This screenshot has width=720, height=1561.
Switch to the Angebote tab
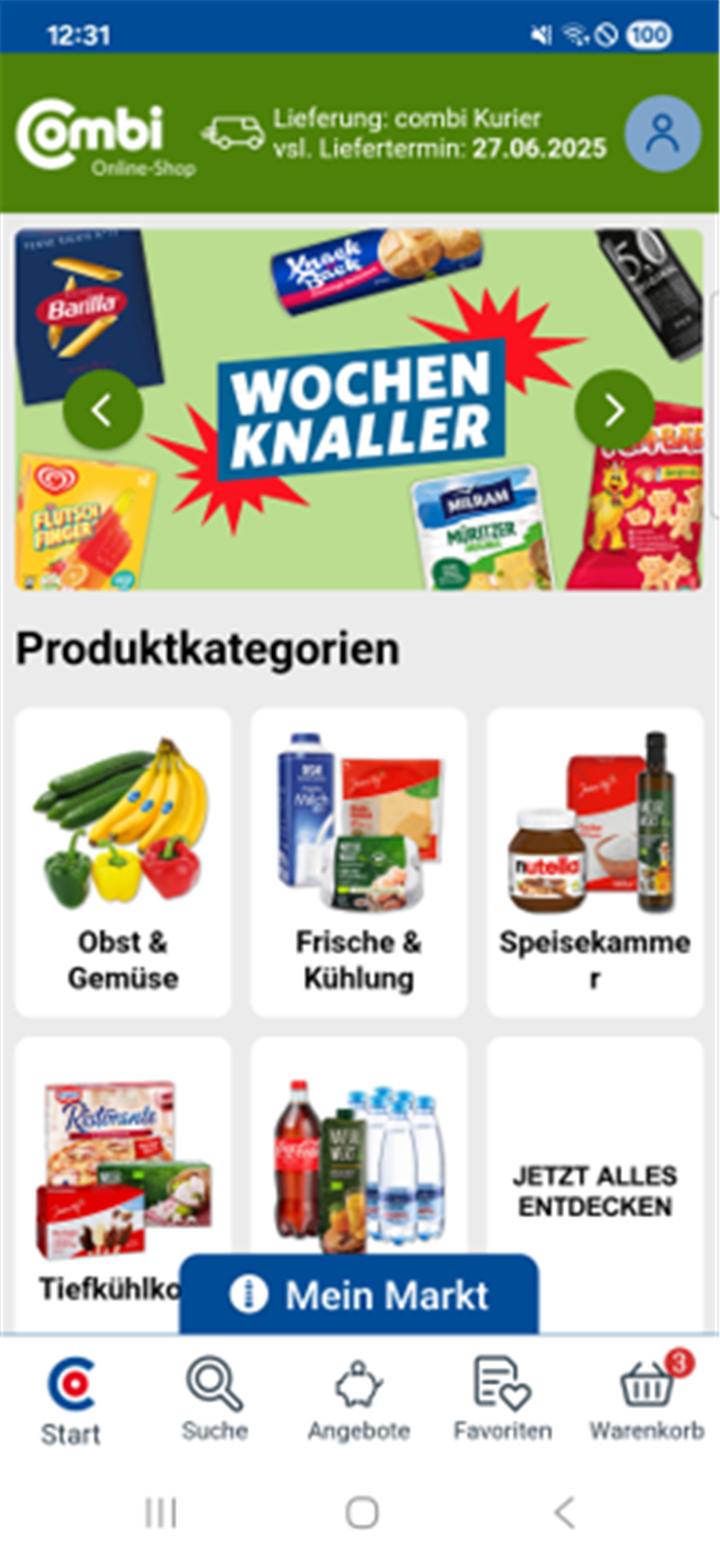tap(359, 1400)
